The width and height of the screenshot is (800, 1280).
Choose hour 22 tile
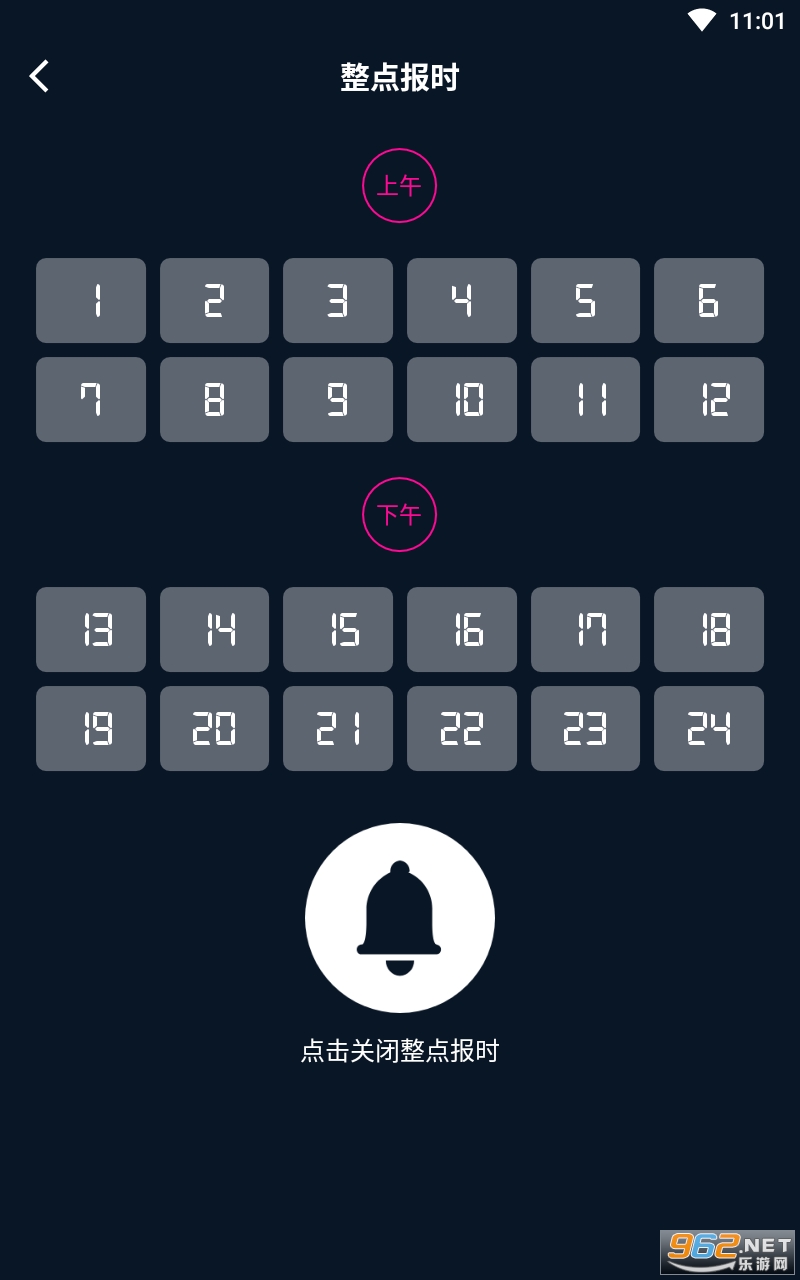click(x=462, y=729)
